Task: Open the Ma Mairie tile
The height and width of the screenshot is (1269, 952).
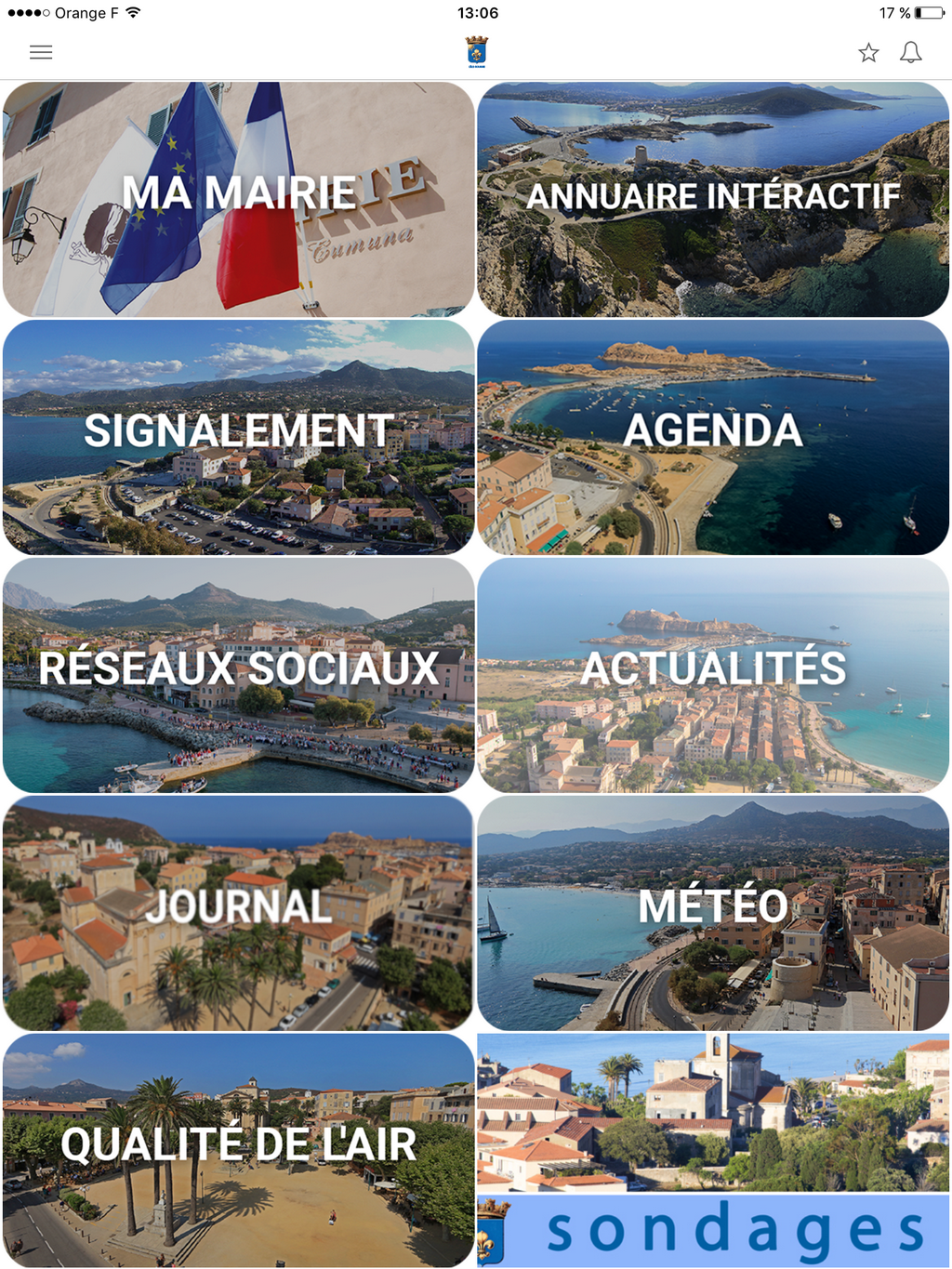Action: click(239, 199)
